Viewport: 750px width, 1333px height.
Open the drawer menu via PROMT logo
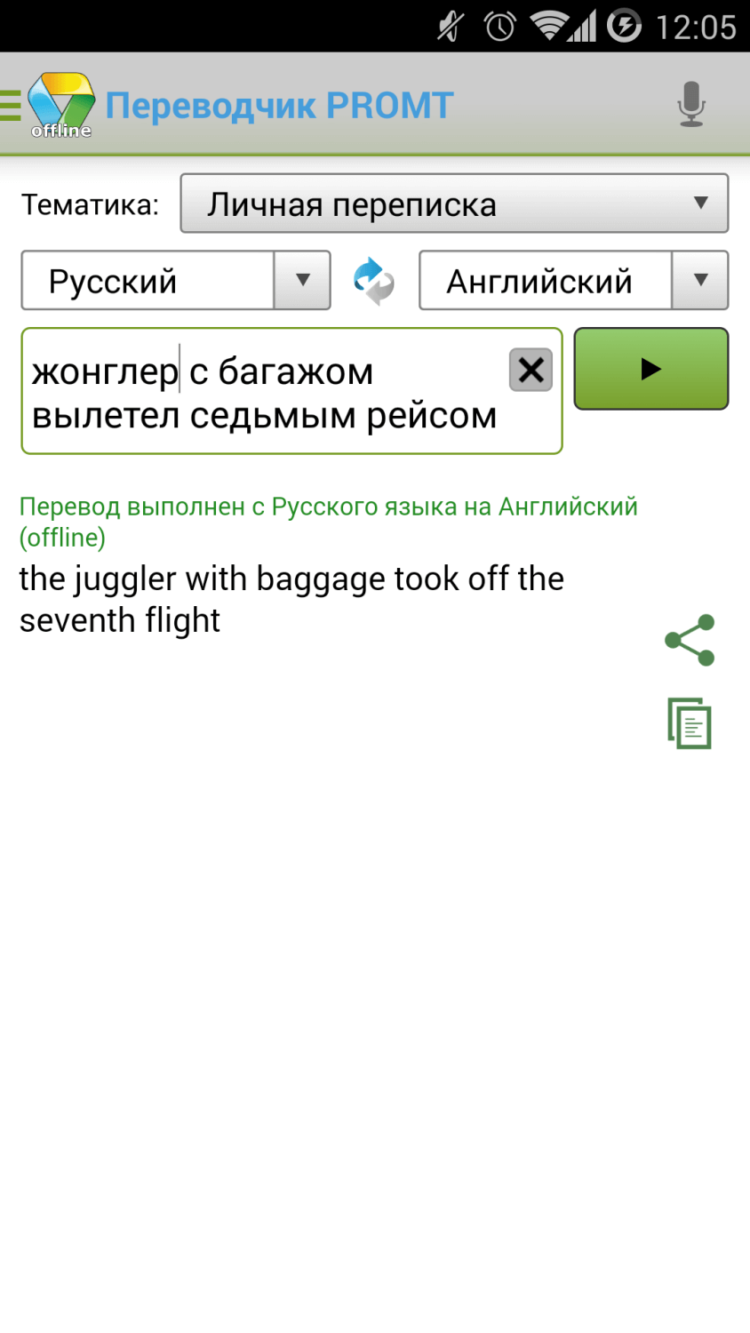tap(52, 105)
